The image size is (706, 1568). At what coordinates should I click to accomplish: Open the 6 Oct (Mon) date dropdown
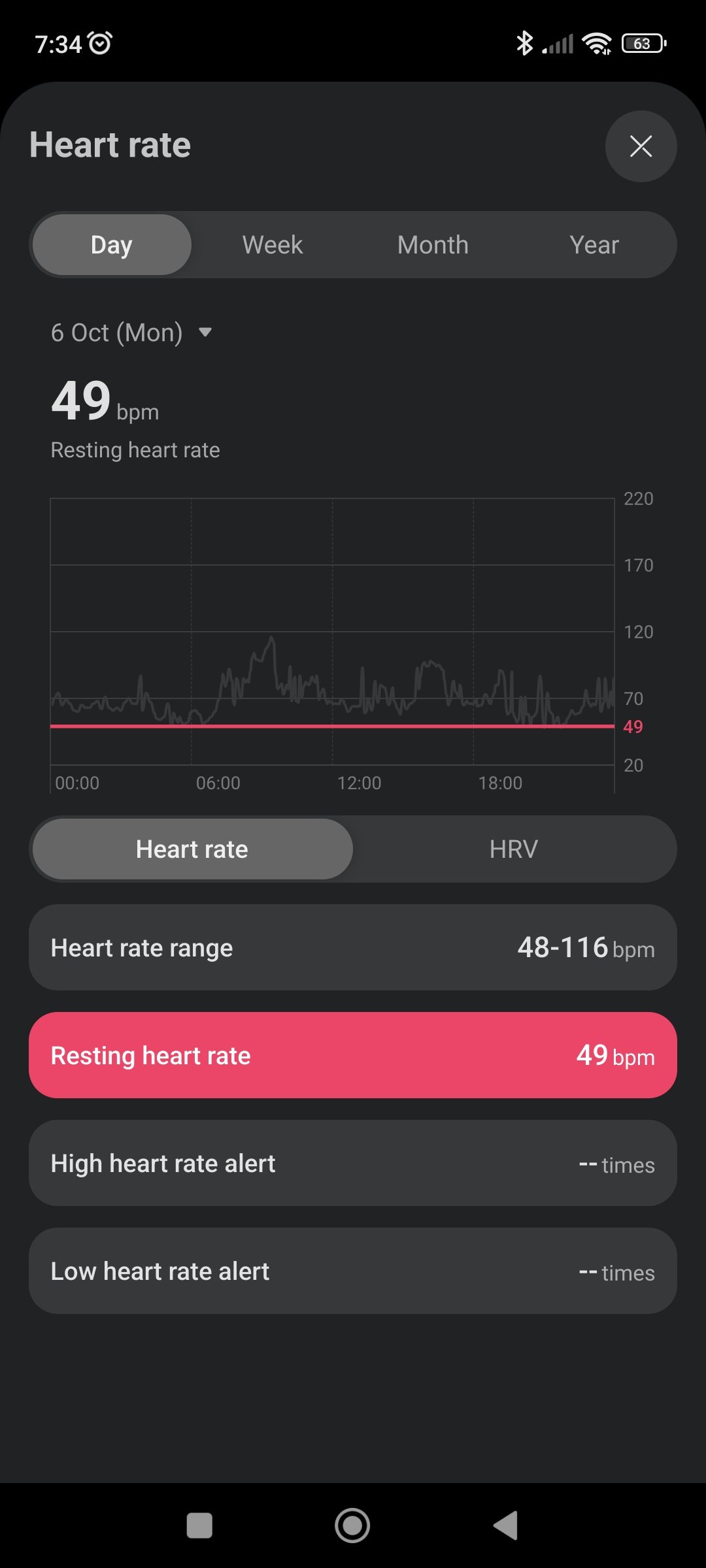(x=131, y=333)
